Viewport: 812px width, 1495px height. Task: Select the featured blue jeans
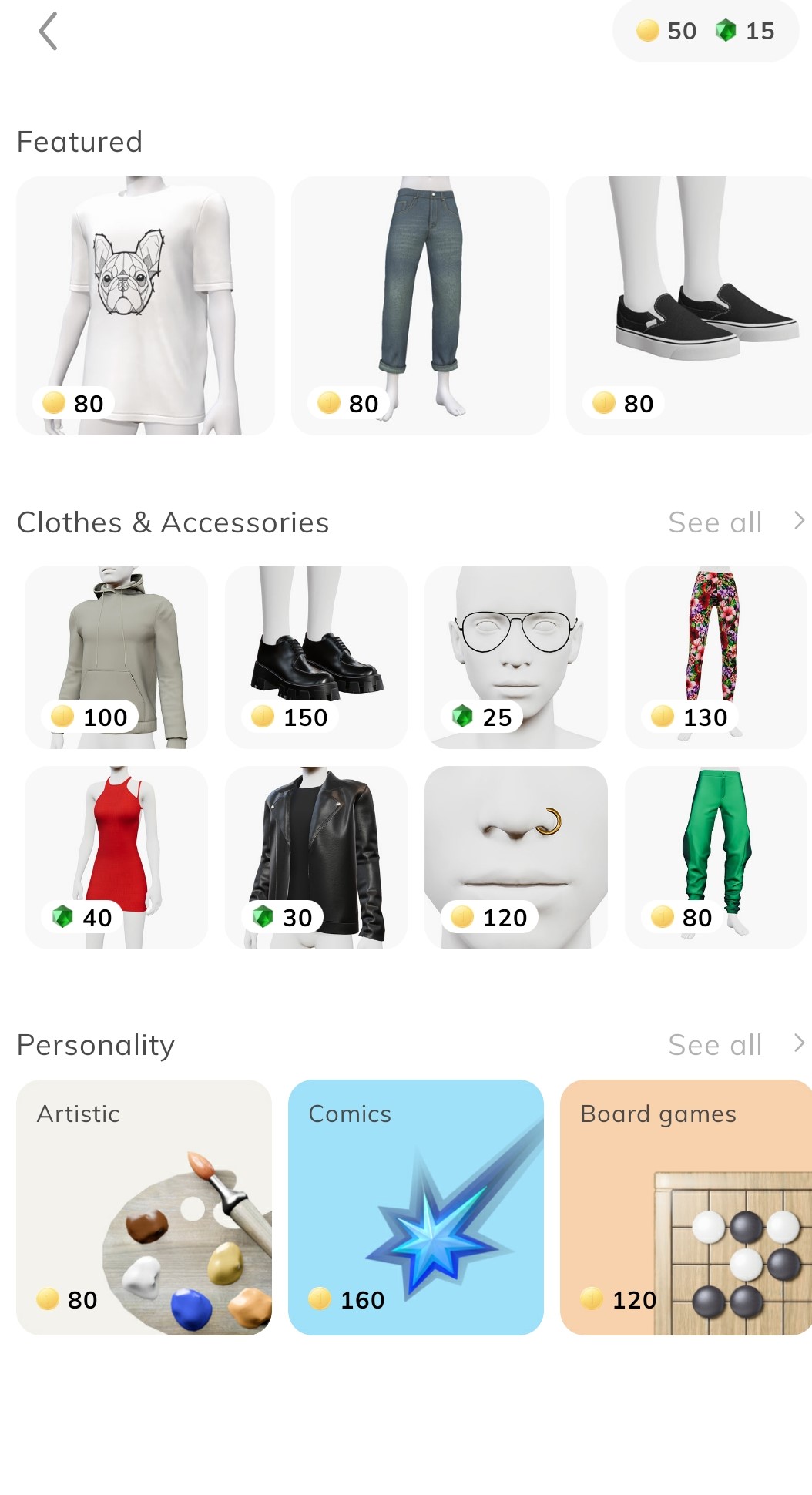(420, 306)
